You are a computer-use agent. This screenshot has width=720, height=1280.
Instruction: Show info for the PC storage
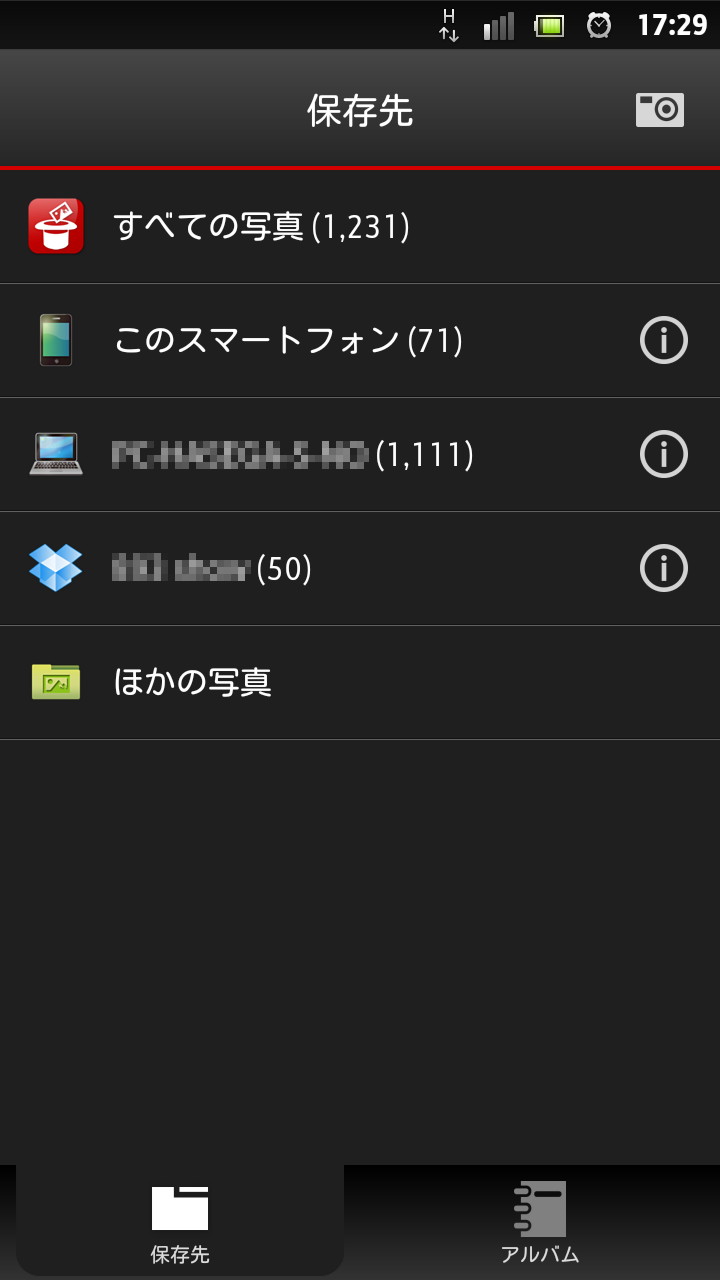[664, 455]
